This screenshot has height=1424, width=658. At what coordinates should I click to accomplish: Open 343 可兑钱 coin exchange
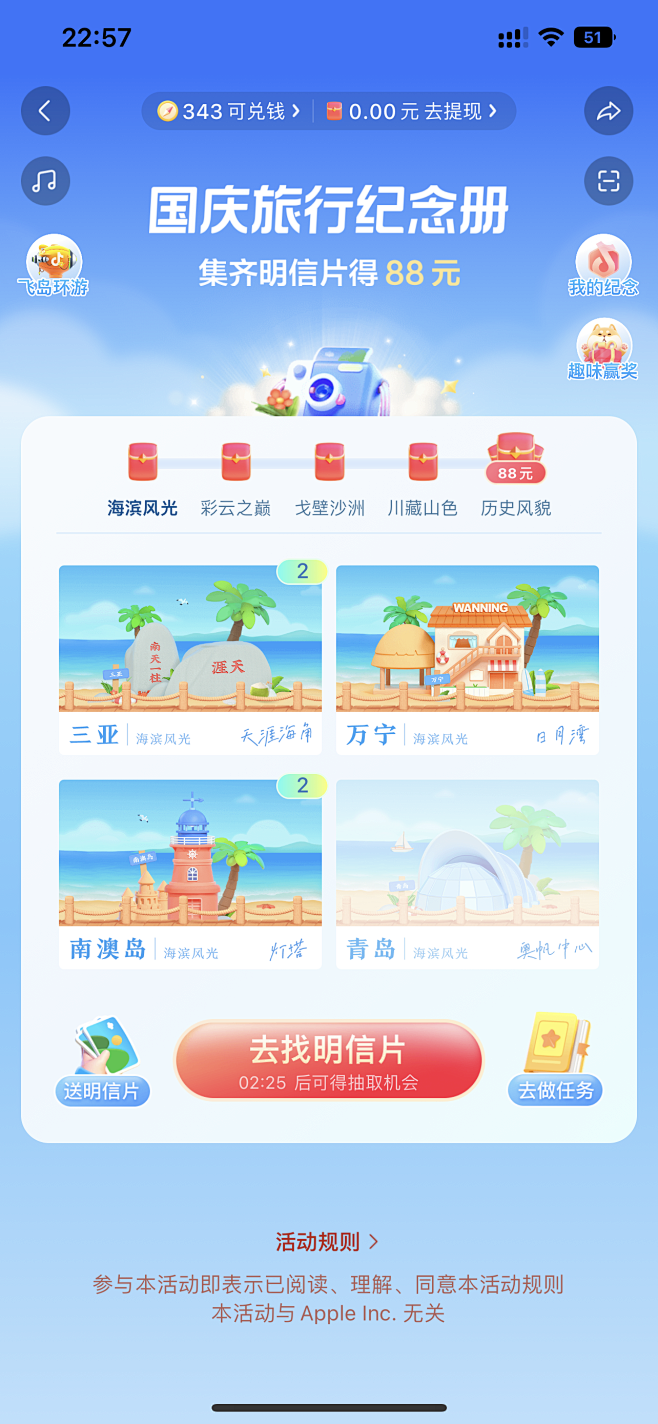[x=229, y=111]
